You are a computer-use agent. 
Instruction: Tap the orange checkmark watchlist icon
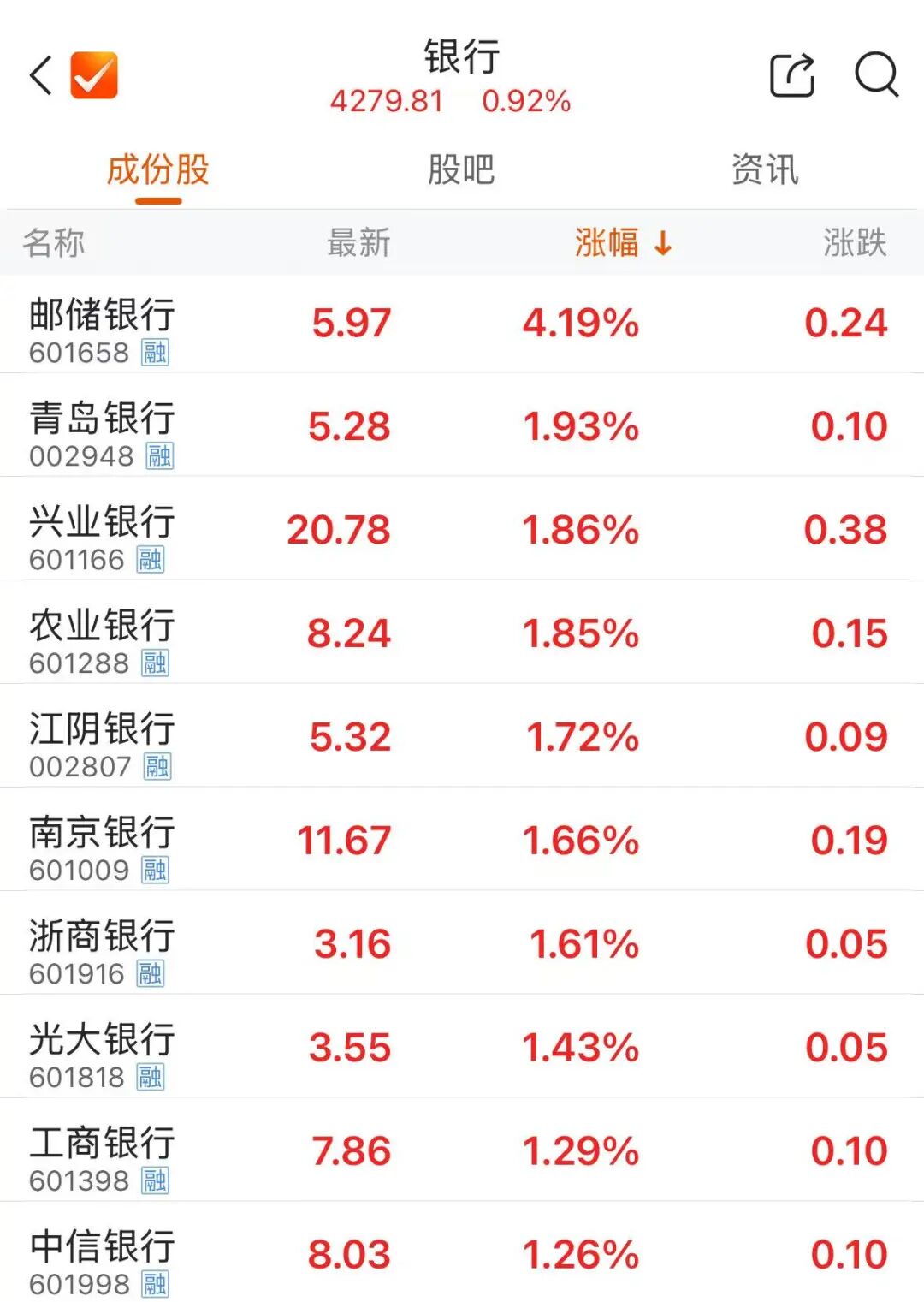(x=94, y=75)
